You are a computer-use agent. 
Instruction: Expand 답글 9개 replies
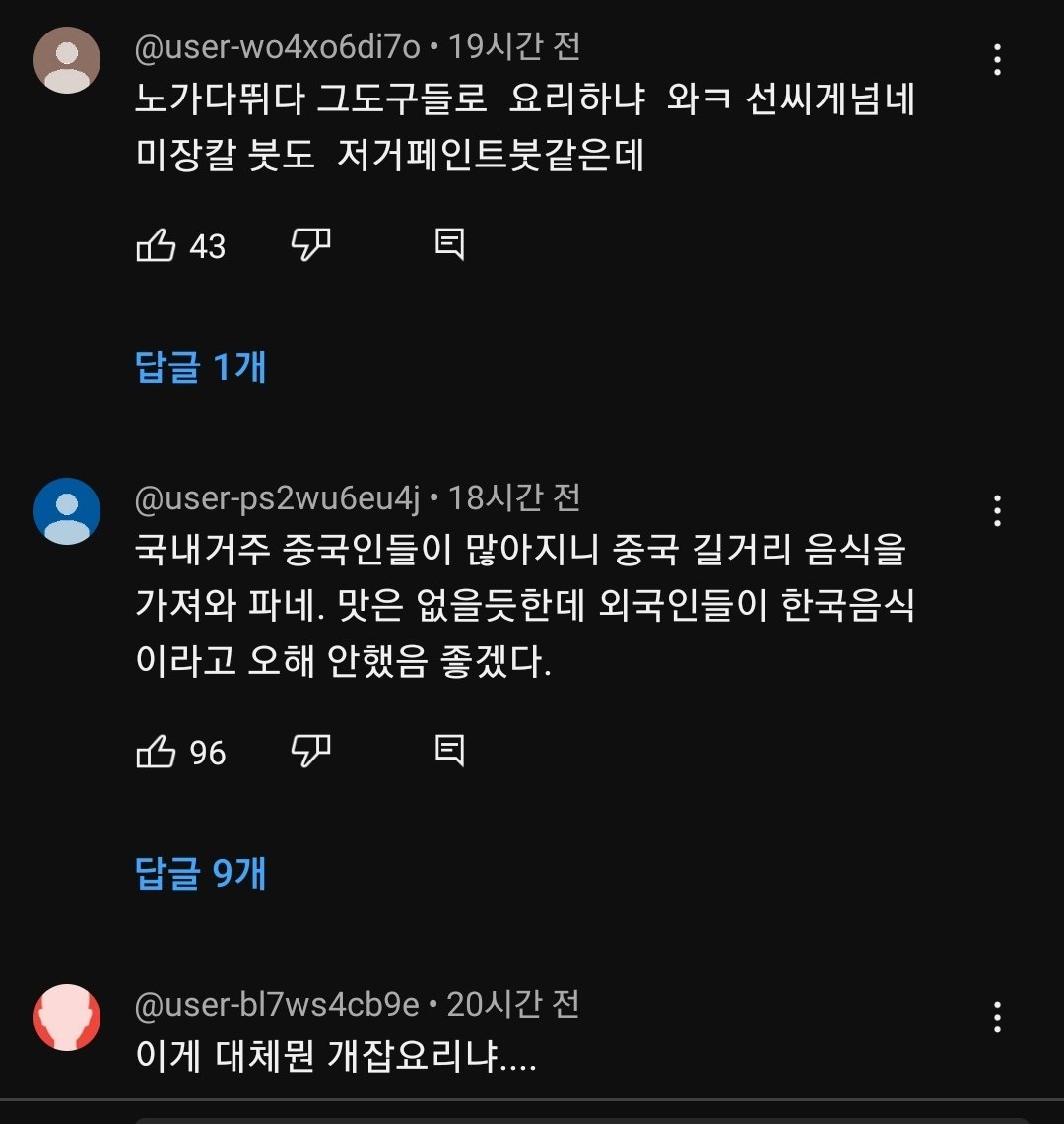[x=201, y=874]
